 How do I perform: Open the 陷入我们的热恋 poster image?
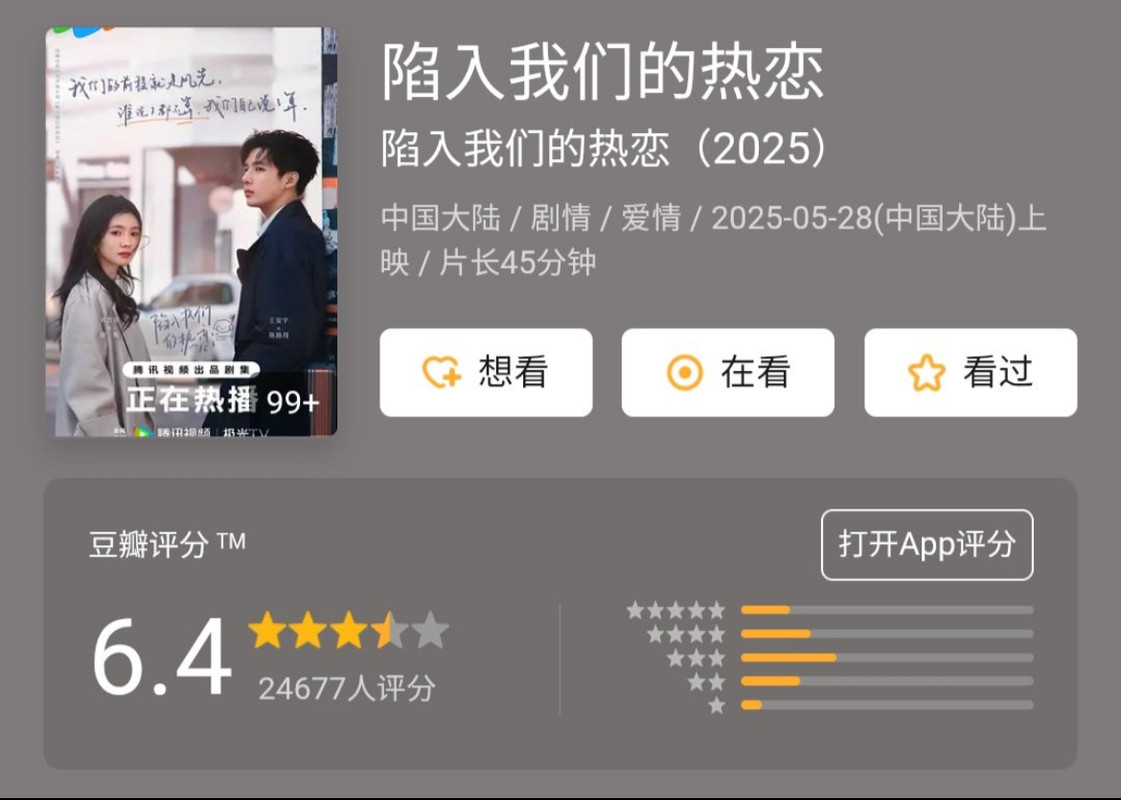tap(191, 232)
